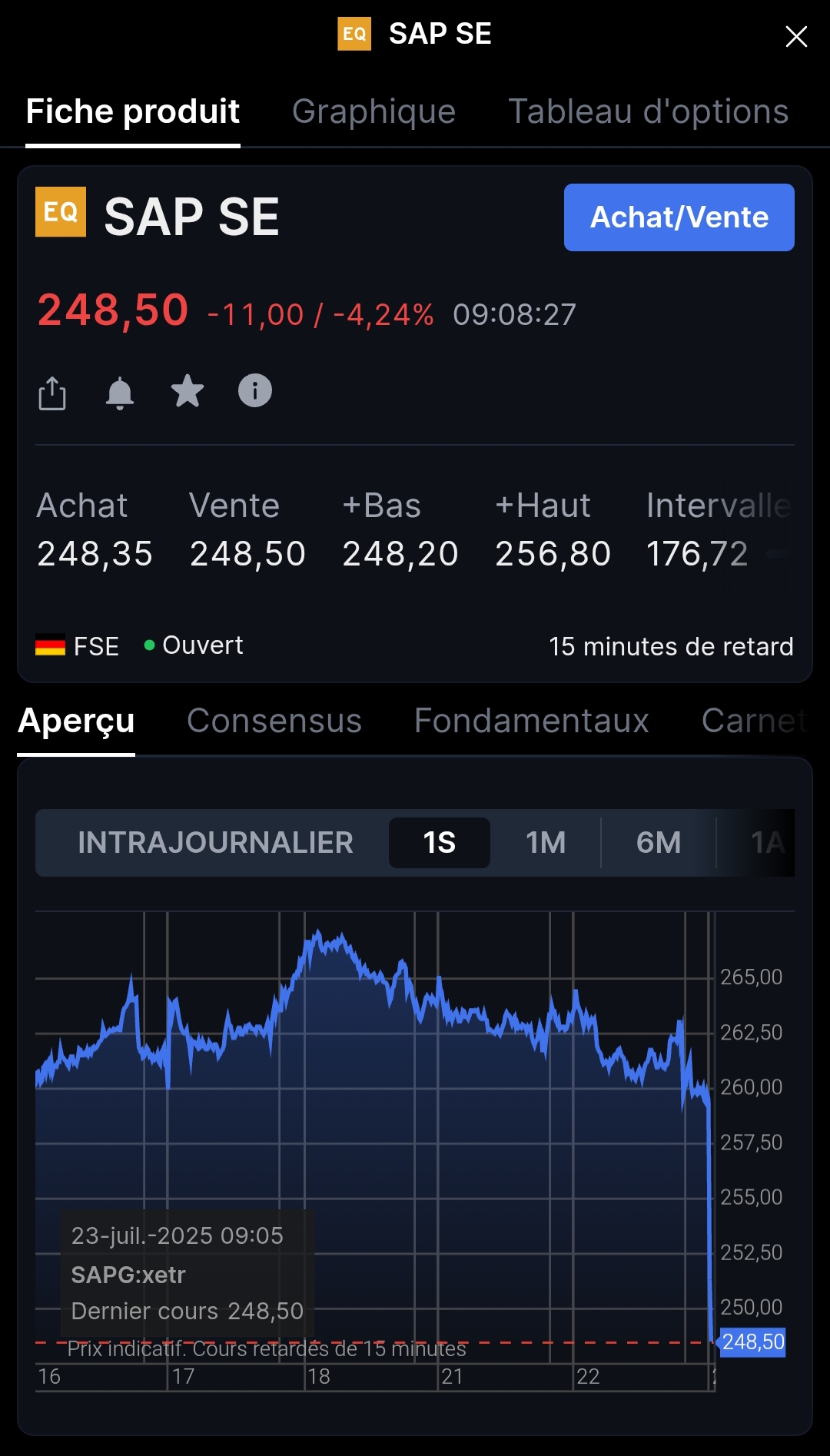
Task: Tap the Achat/Vente button
Action: pyautogui.click(x=679, y=217)
